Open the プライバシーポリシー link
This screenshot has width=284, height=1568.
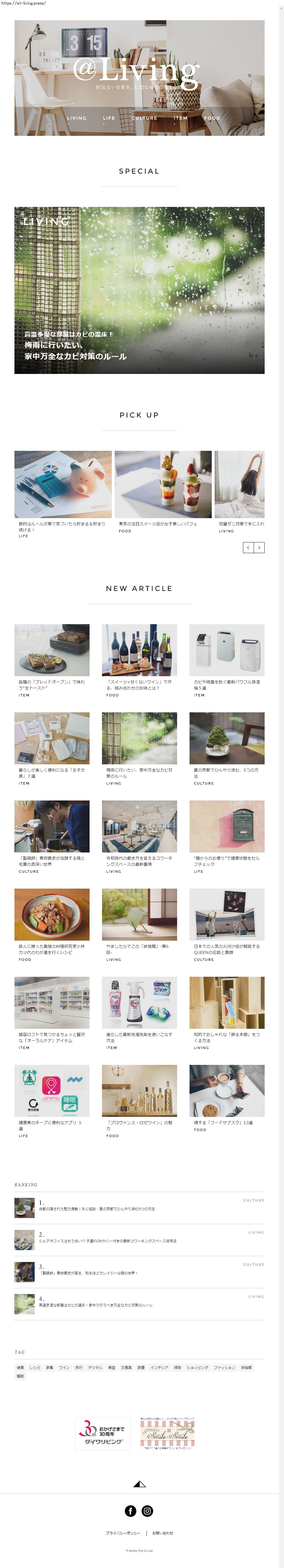(123, 1533)
